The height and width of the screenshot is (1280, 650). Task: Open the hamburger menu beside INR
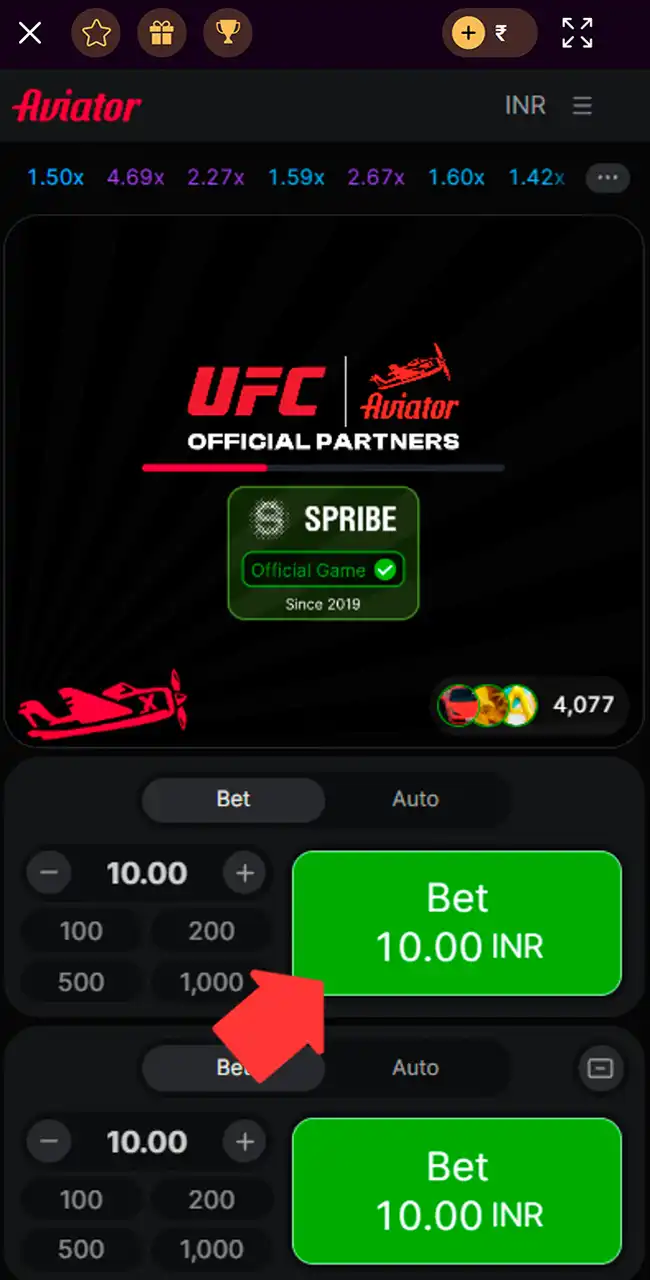(582, 105)
